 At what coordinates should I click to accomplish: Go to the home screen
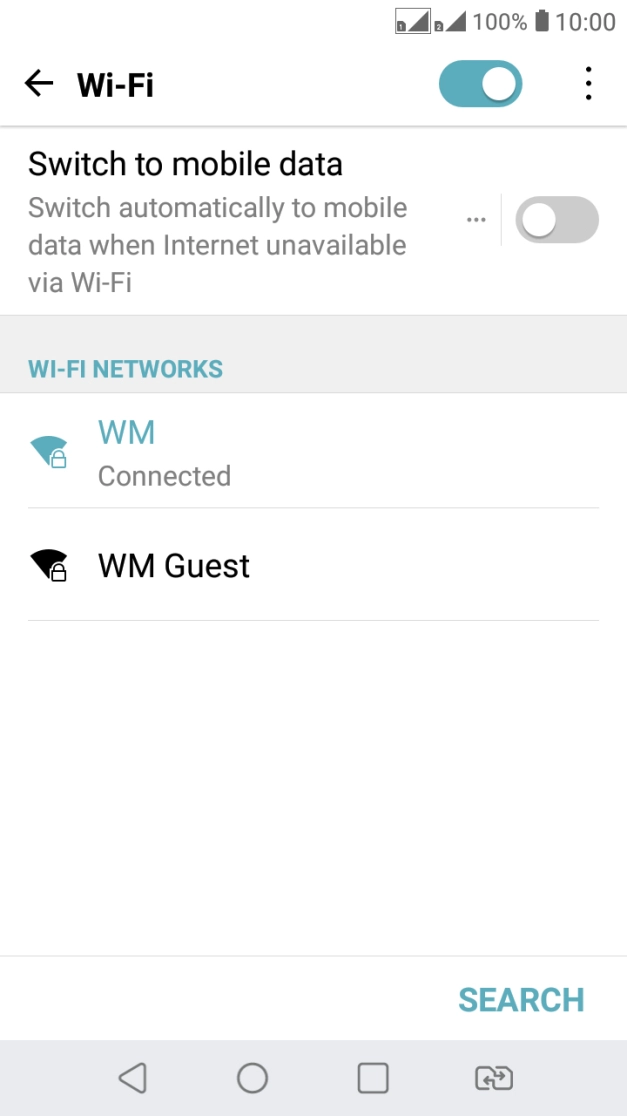[252, 1078]
